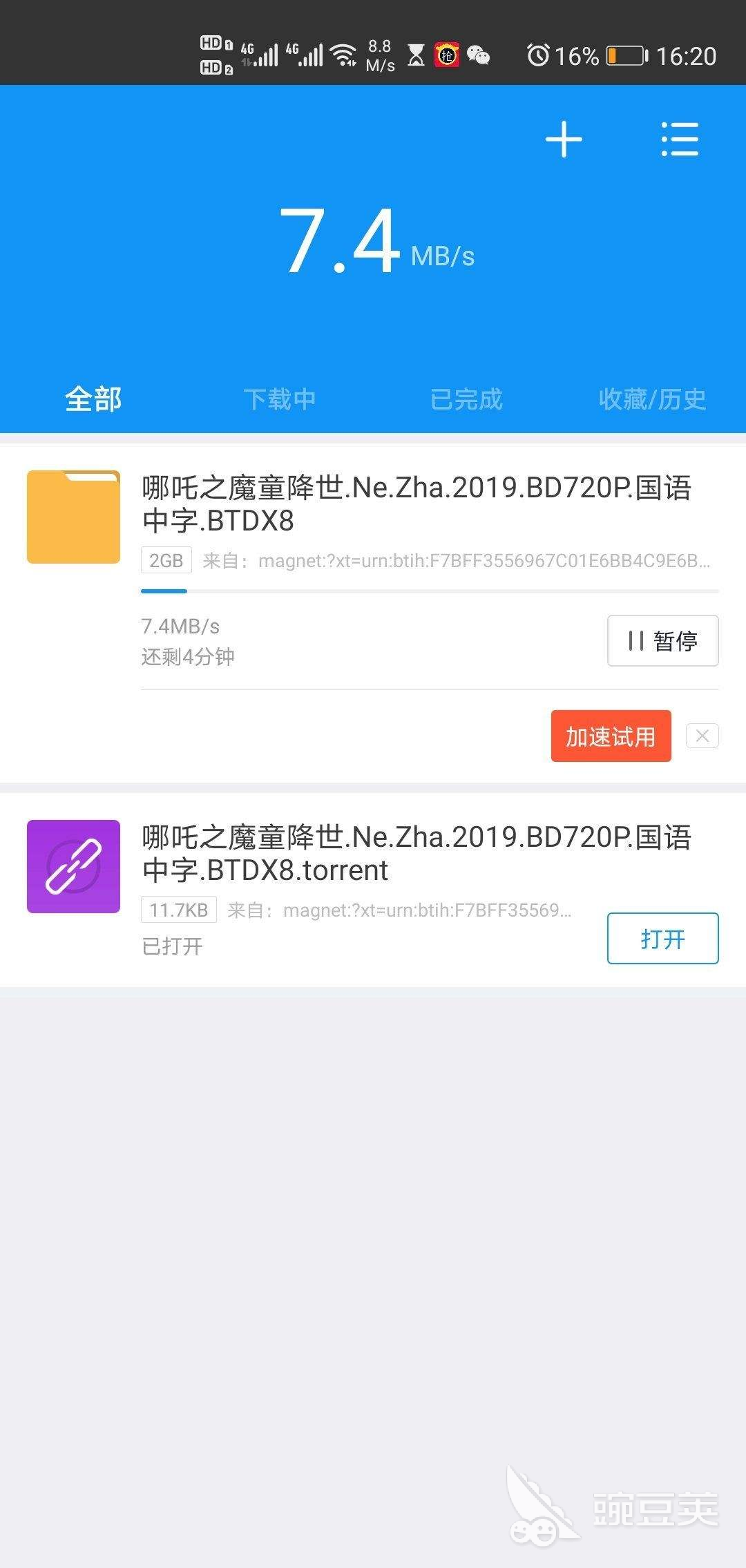Add a new download task

coord(564,139)
